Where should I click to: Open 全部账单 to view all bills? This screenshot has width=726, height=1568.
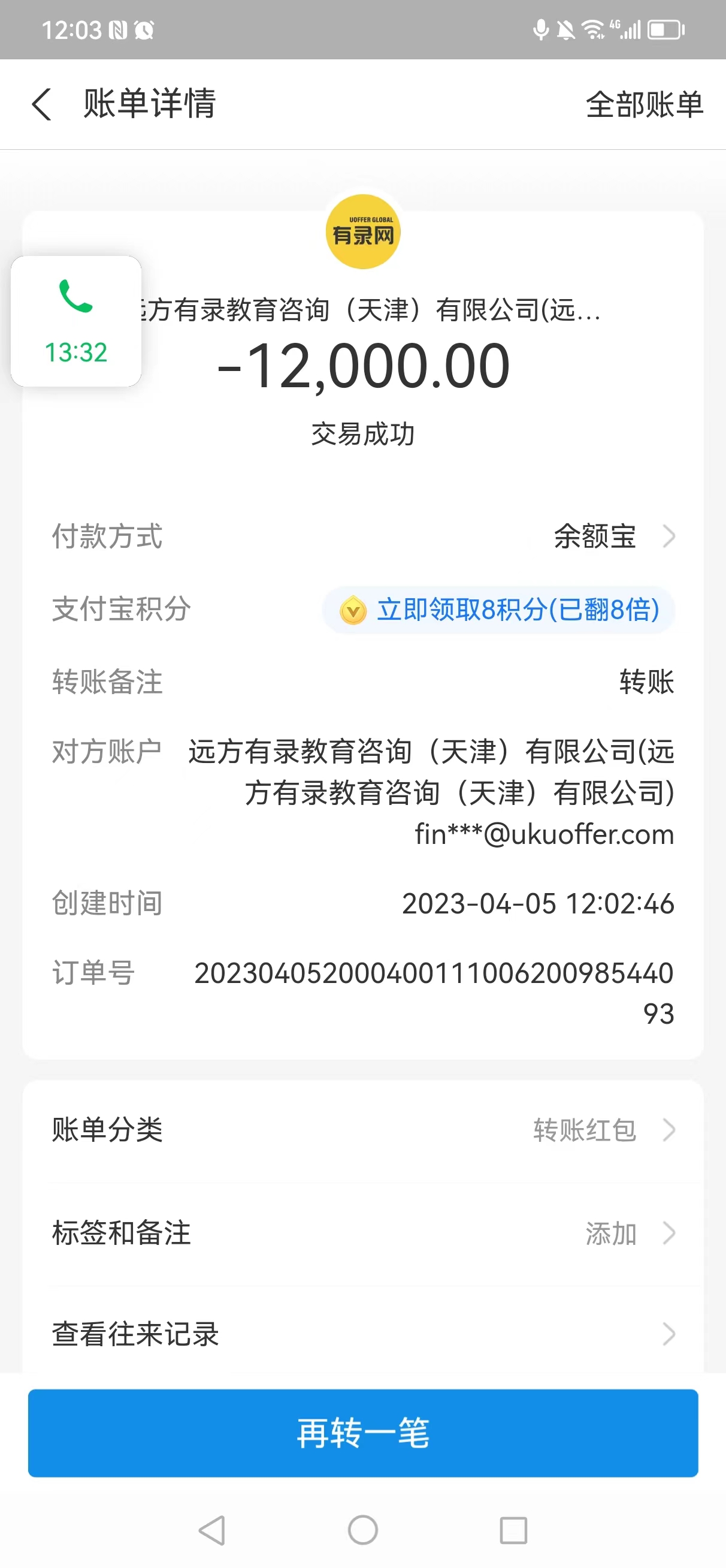[x=644, y=104]
